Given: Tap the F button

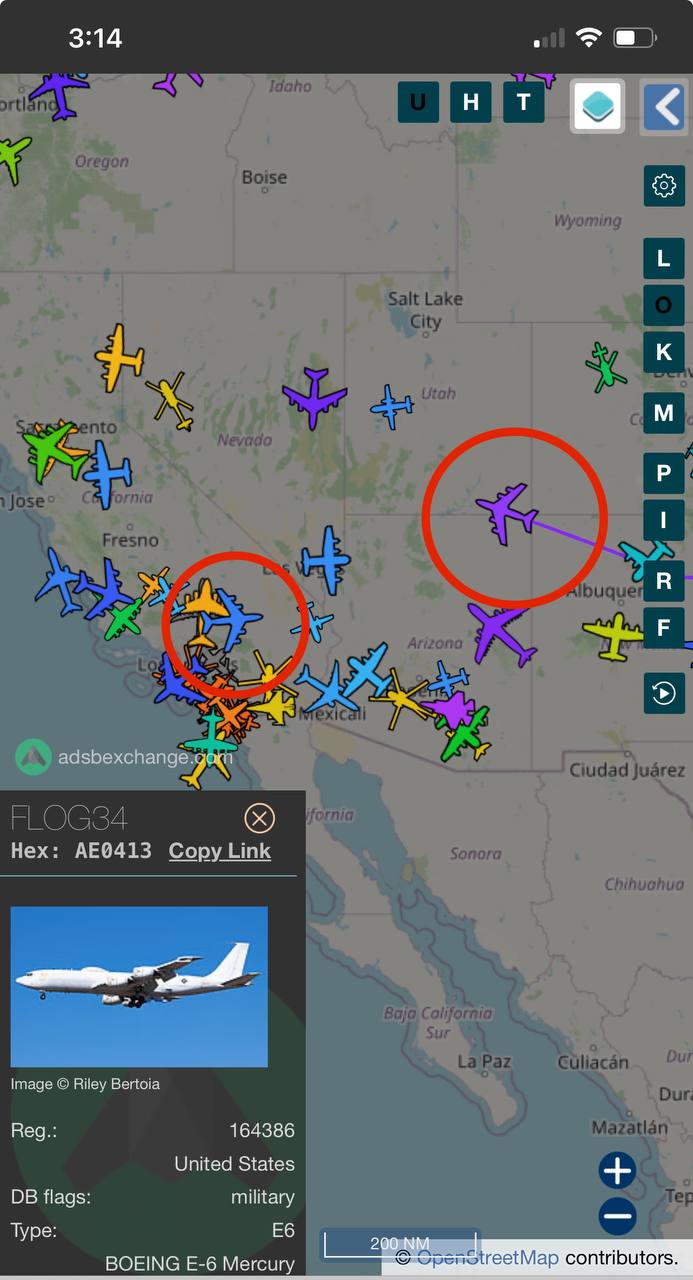Looking at the screenshot, I should point(664,628).
